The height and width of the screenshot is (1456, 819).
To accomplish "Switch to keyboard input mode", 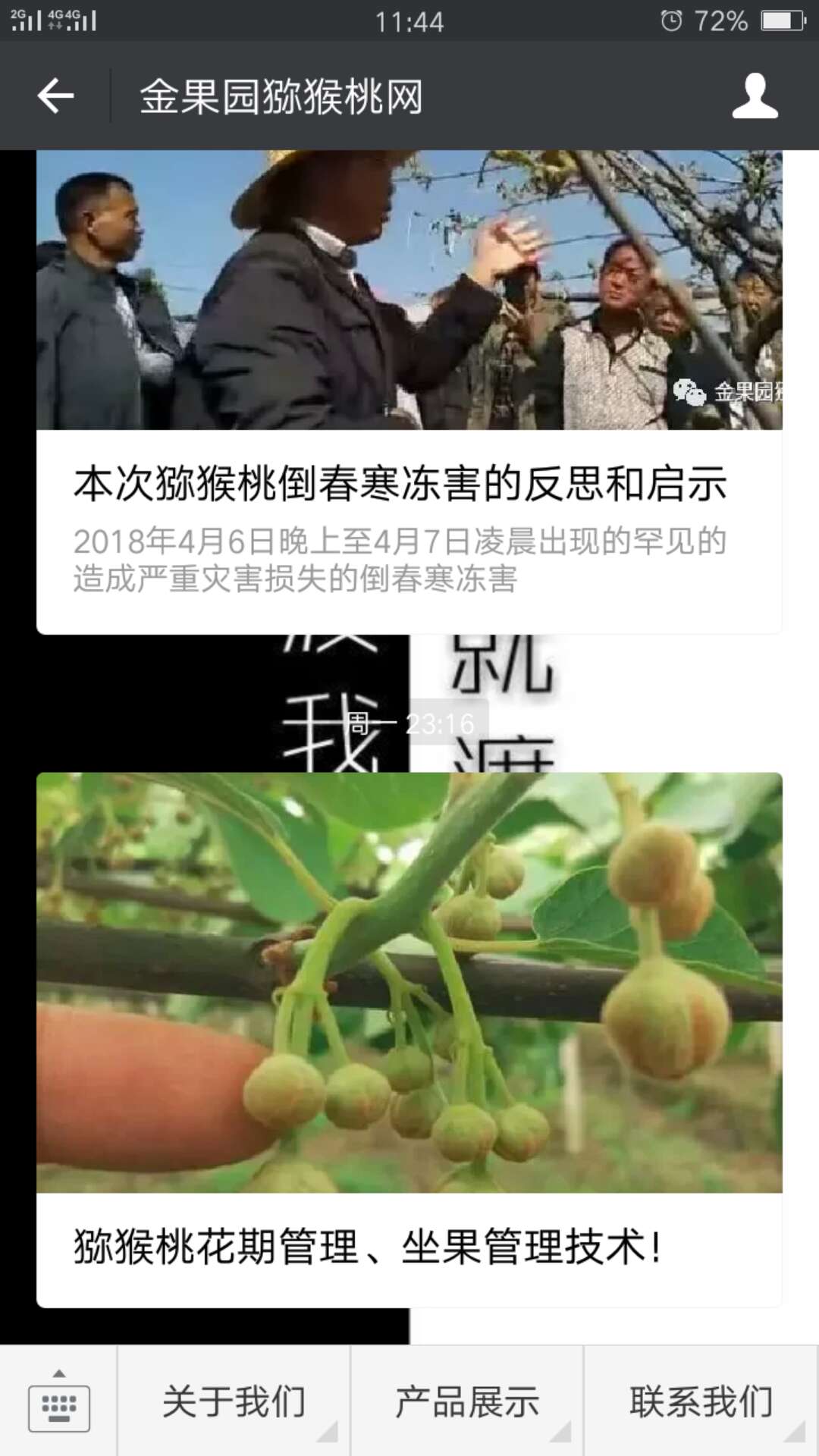I will coord(58,1401).
